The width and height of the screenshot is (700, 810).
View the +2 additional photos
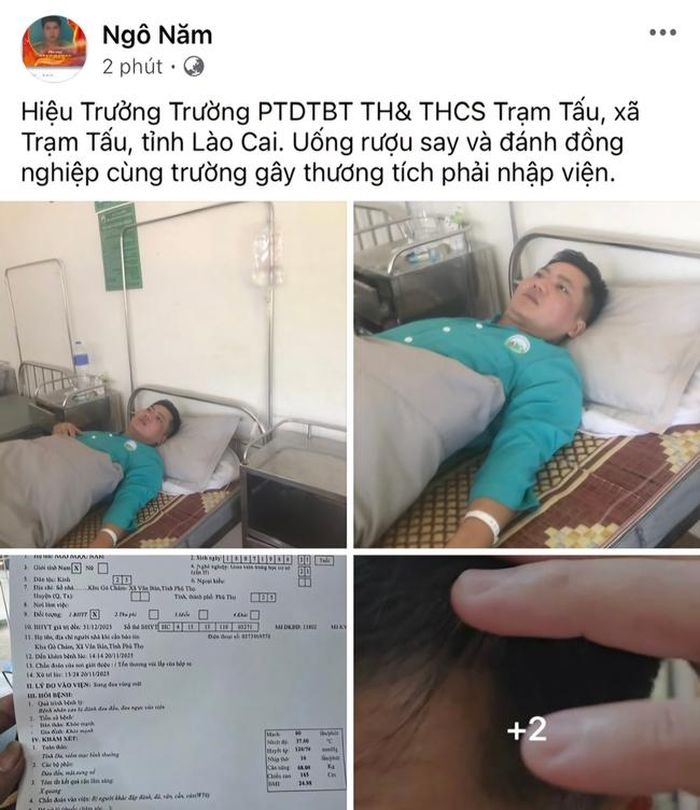(526, 682)
